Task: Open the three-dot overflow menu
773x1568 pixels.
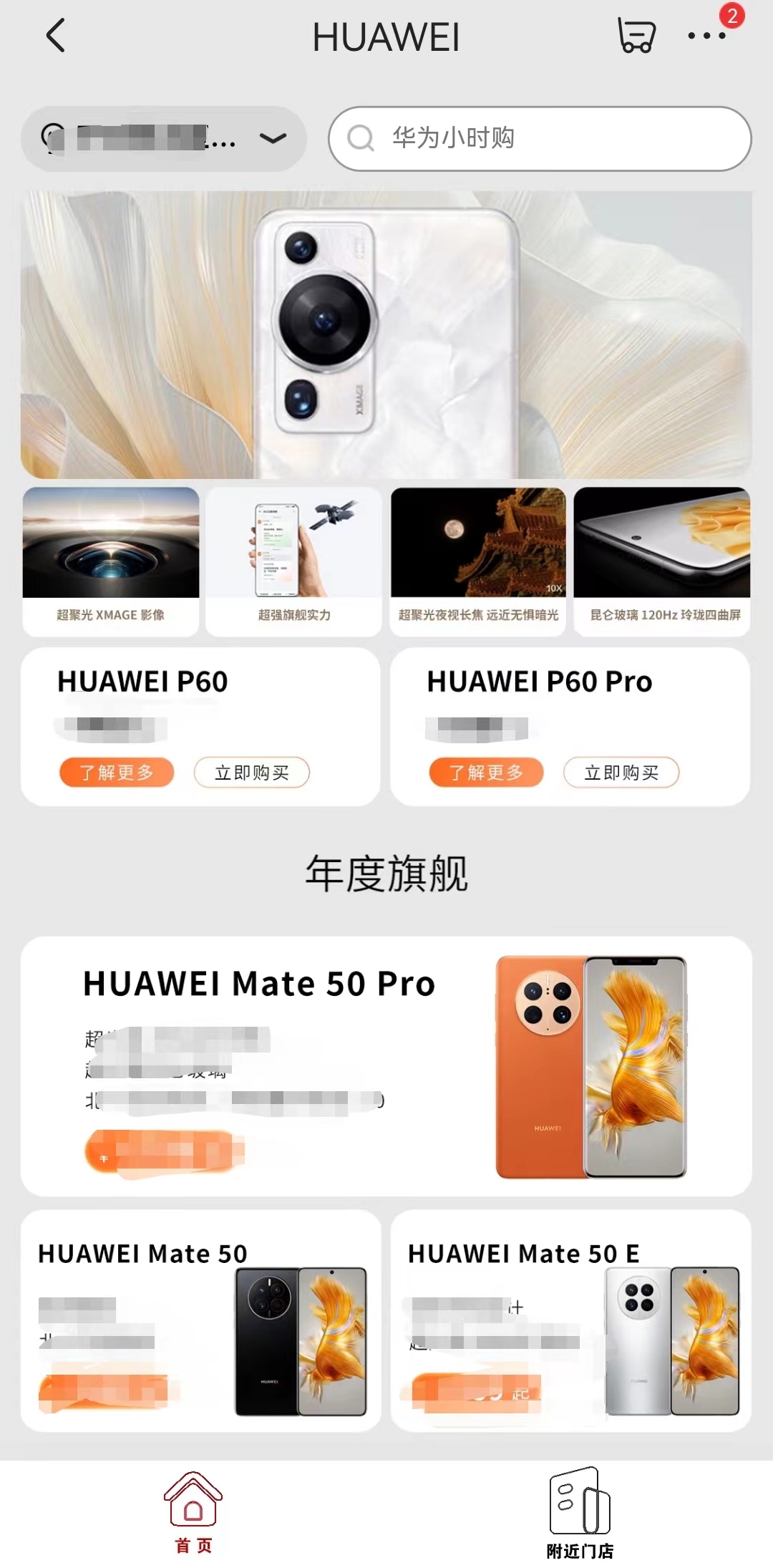Action: pyautogui.click(x=706, y=36)
